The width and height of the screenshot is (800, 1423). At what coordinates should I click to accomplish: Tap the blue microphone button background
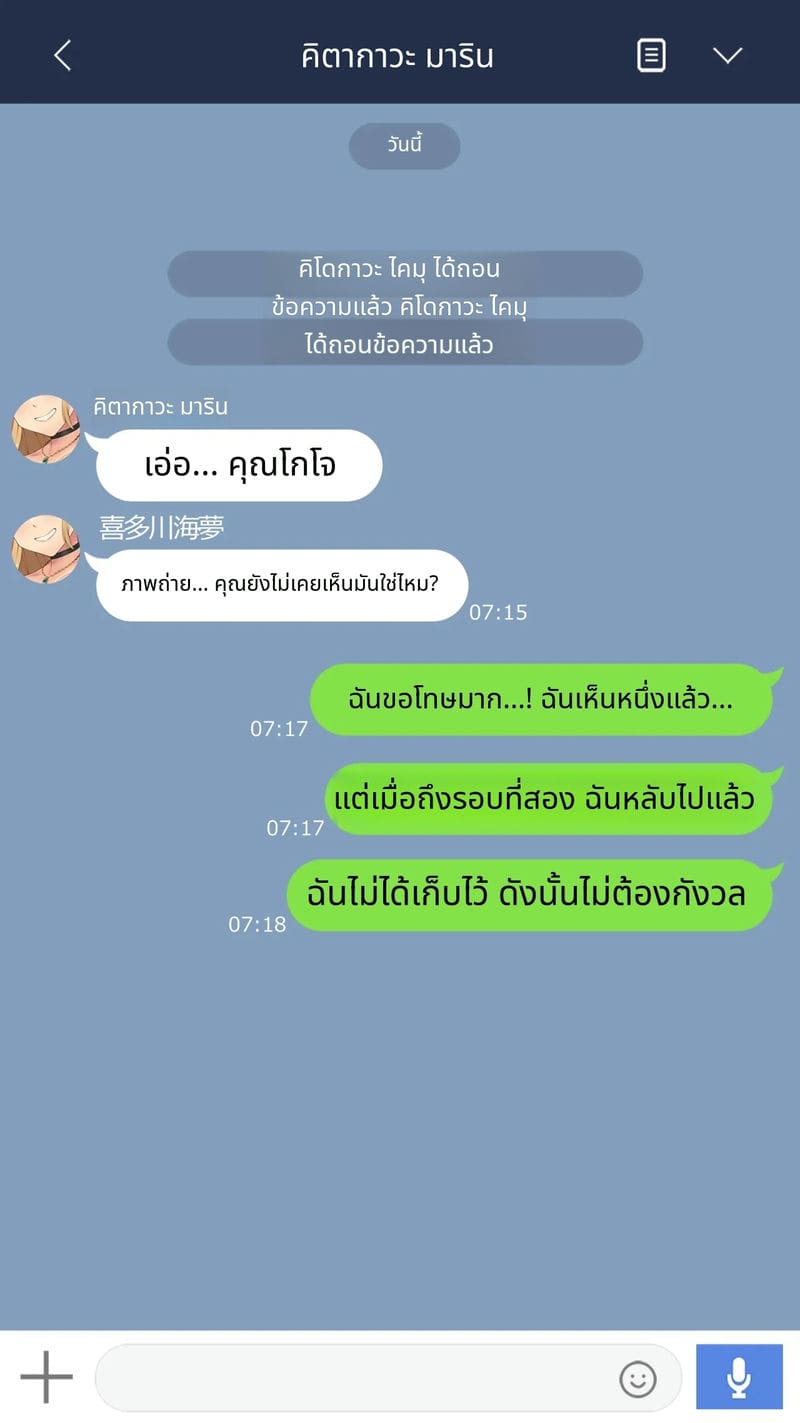click(738, 1377)
